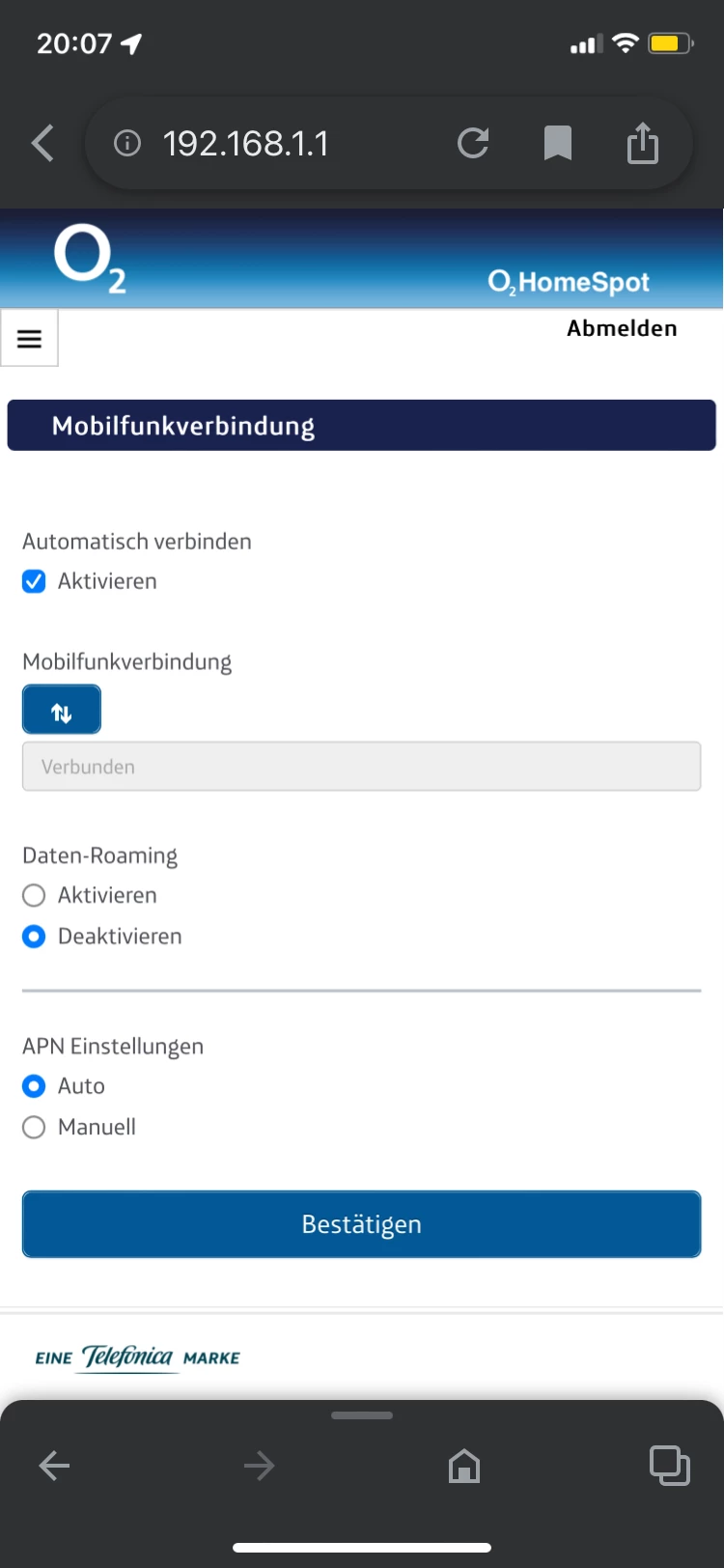724x1568 pixels.
Task: Toggle the mobile connection arrows button
Action: (62, 713)
